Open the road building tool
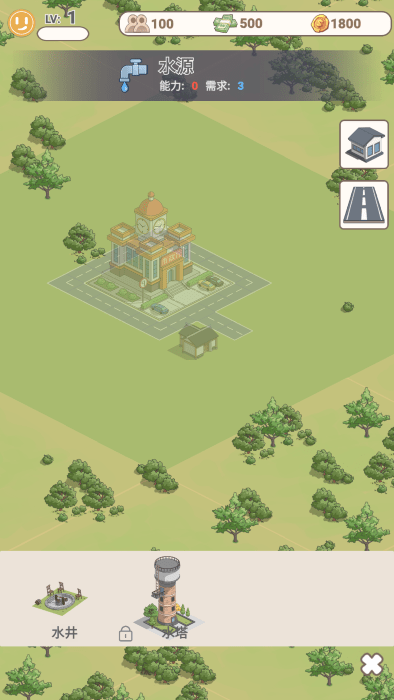The image size is (394, 700). tap(364, 205)
